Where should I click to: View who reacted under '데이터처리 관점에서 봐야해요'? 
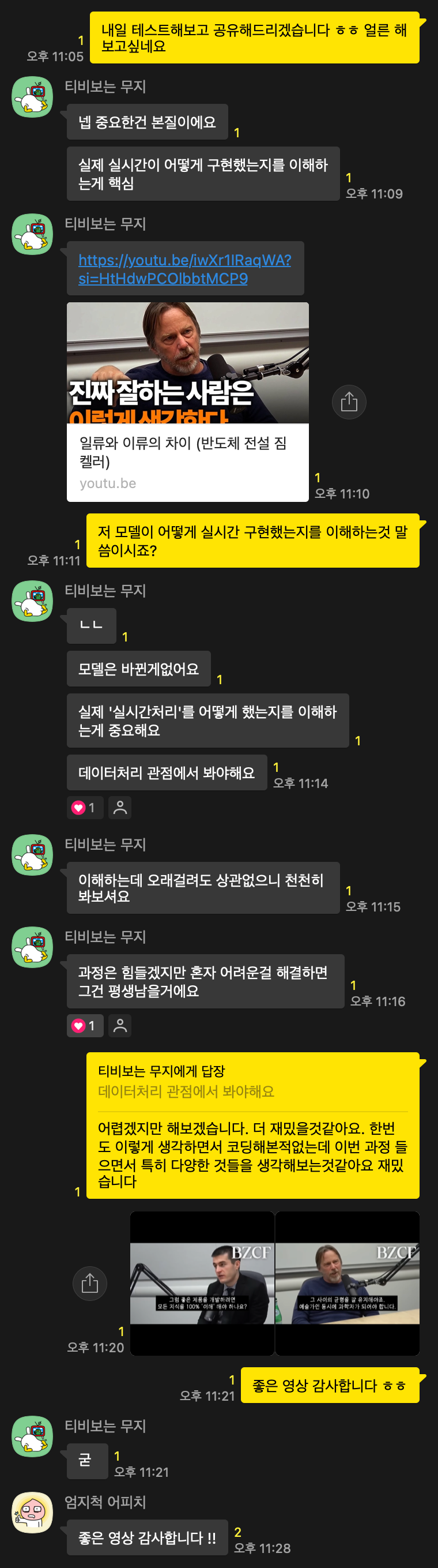point(120,807)
